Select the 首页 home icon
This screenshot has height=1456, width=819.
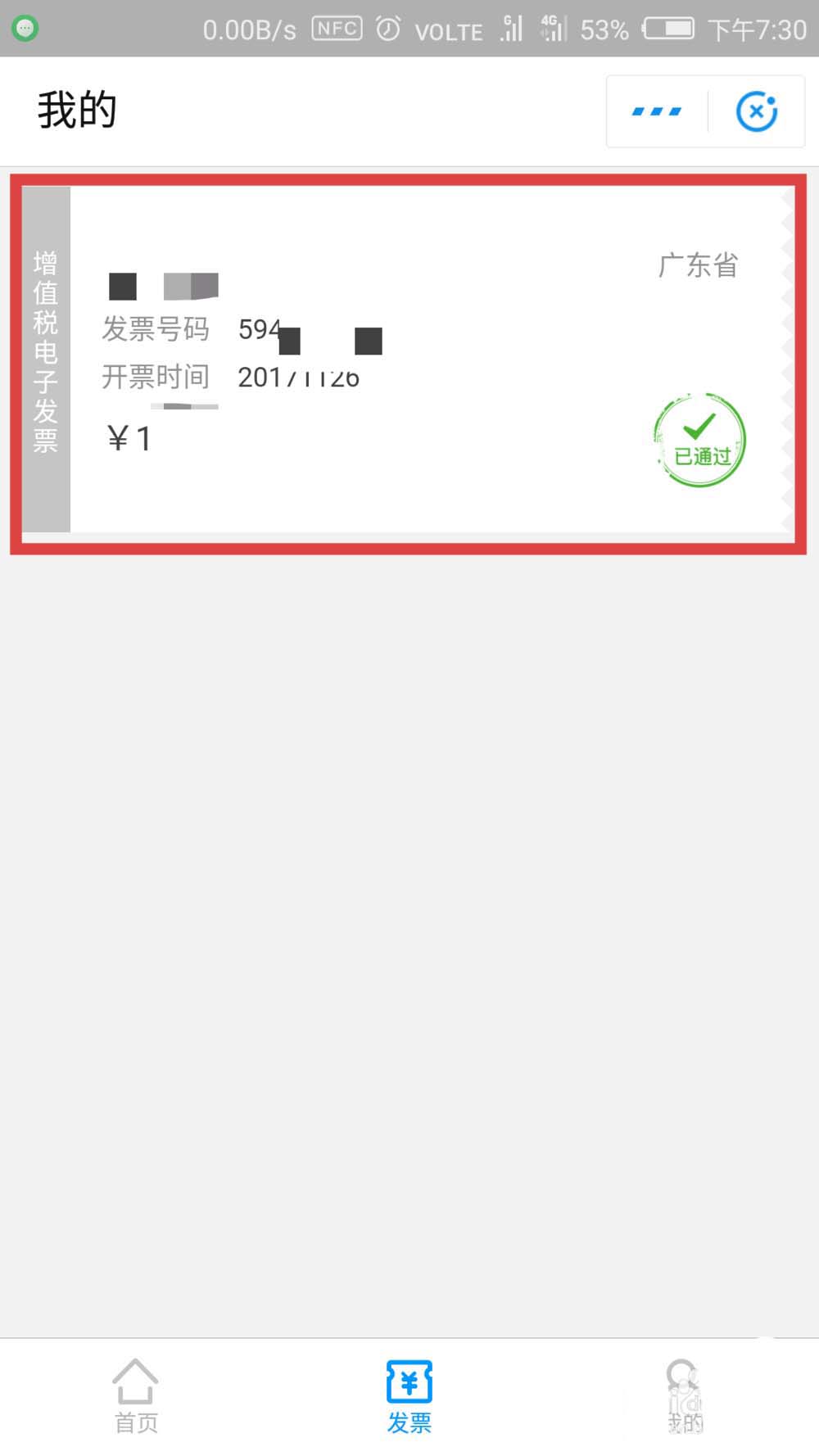click(135, 1384)
